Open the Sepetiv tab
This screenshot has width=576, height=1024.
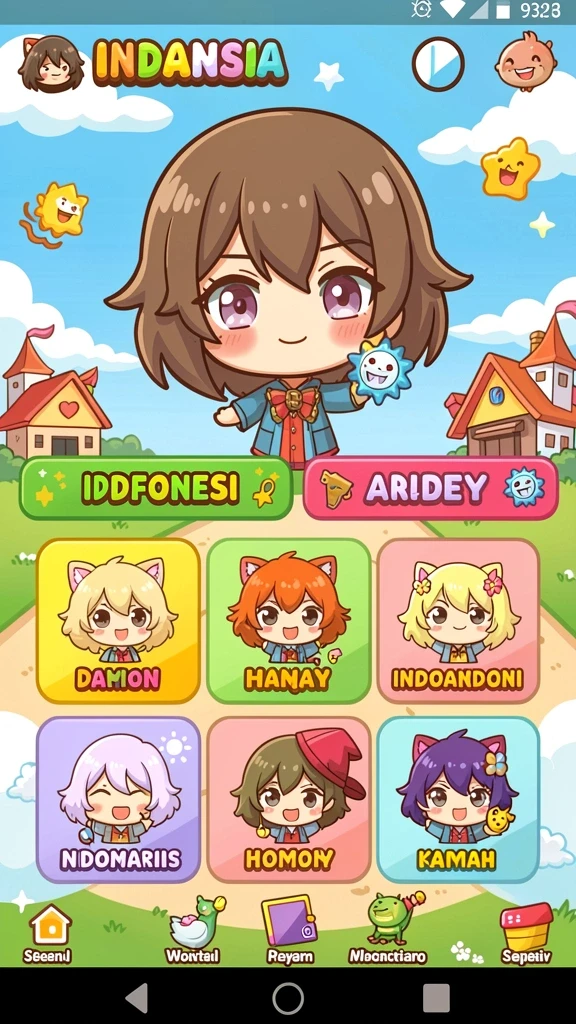(526, 934)
